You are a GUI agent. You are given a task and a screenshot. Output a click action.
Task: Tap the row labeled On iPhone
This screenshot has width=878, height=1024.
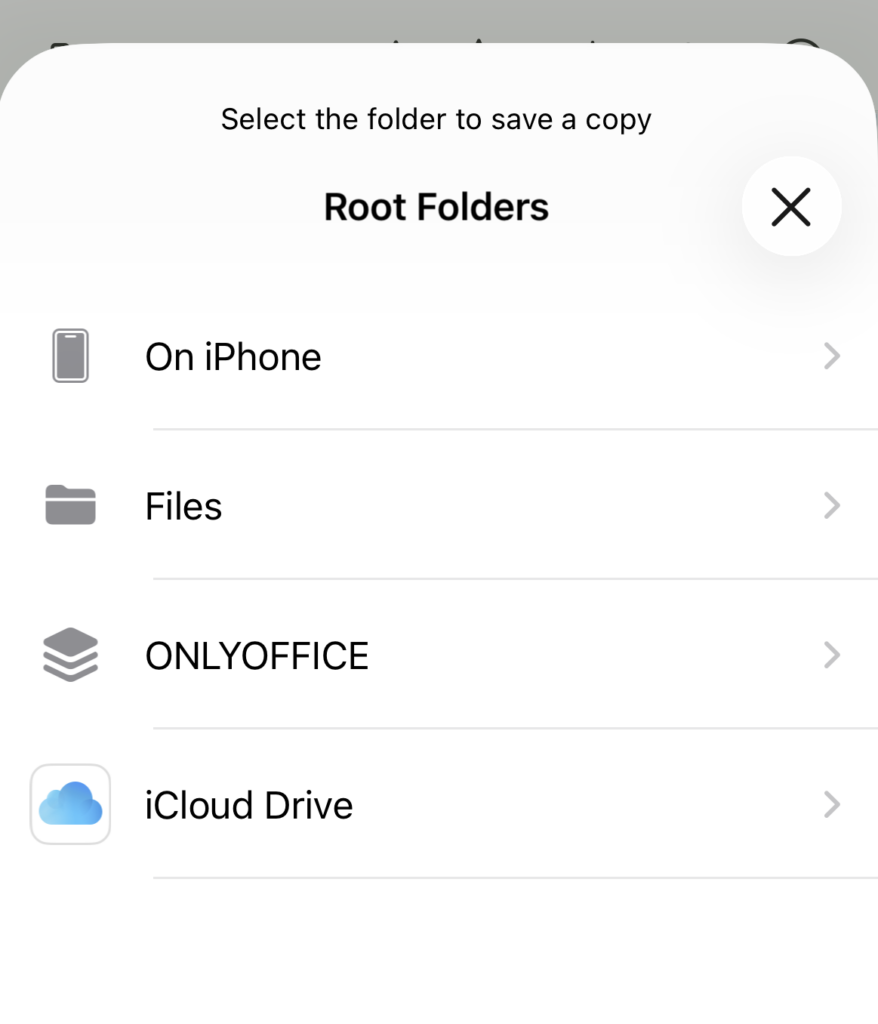tap(233, 356)
